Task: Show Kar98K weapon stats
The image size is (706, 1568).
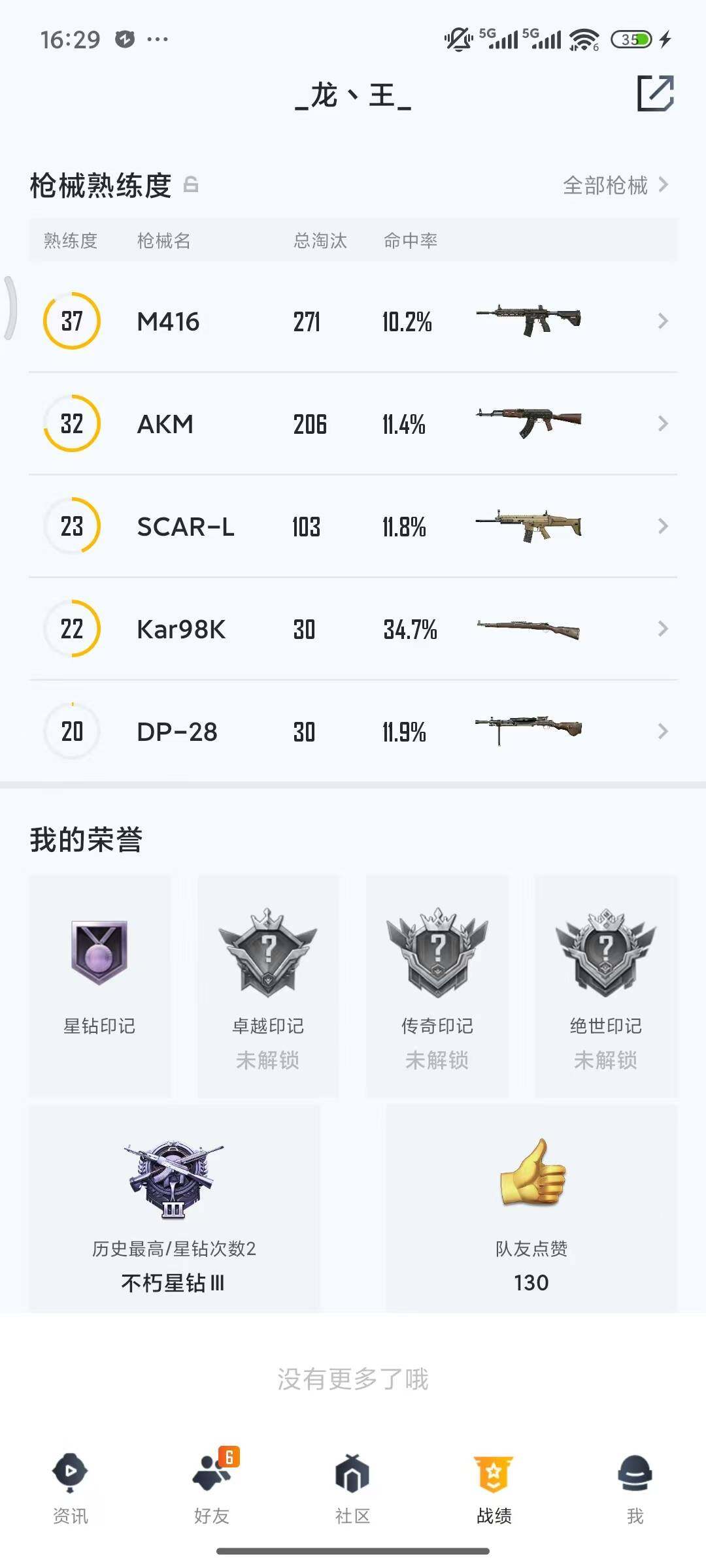Action: [x=353, y=629]
